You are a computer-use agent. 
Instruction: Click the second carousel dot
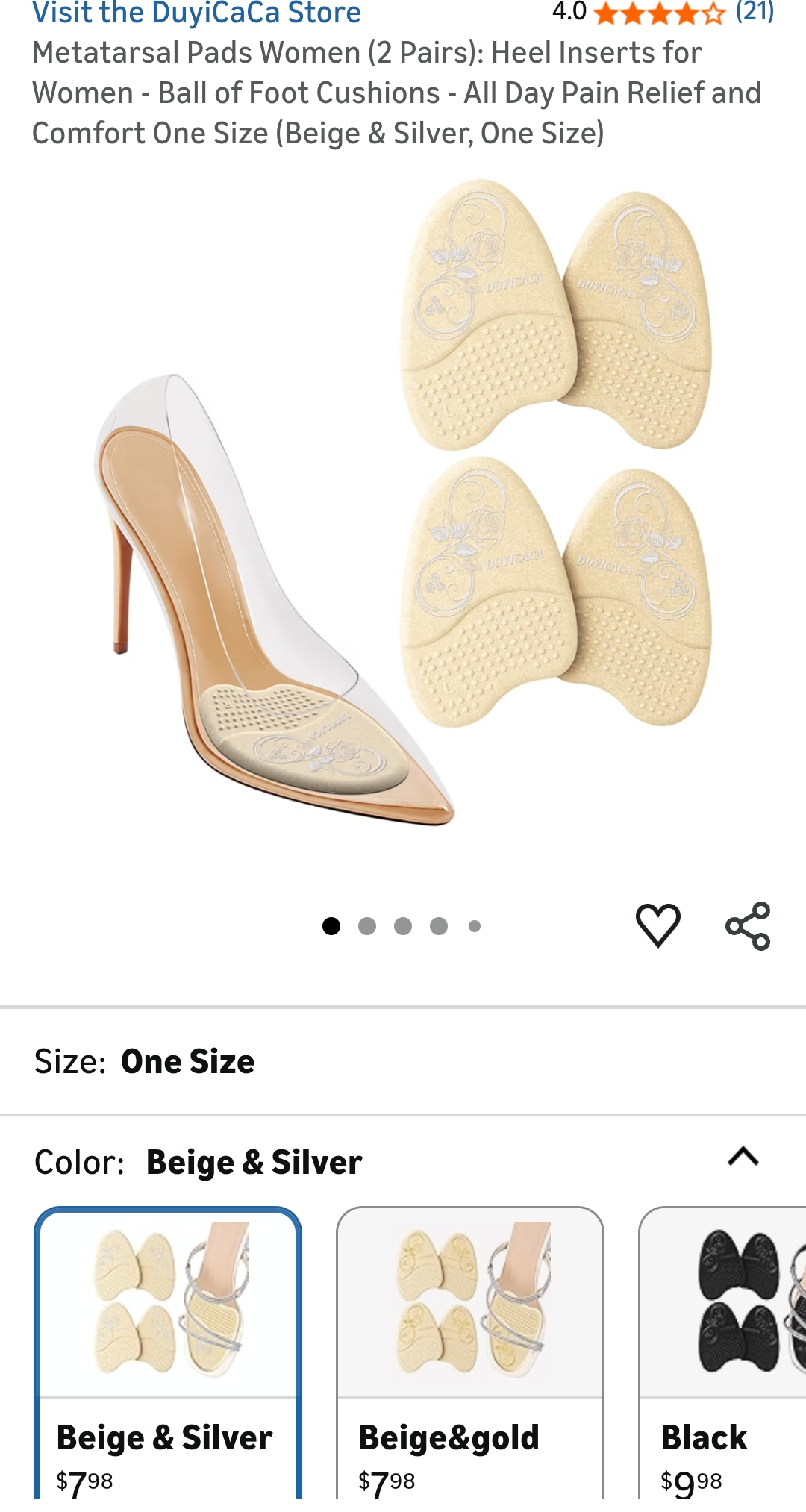point(366,925)
